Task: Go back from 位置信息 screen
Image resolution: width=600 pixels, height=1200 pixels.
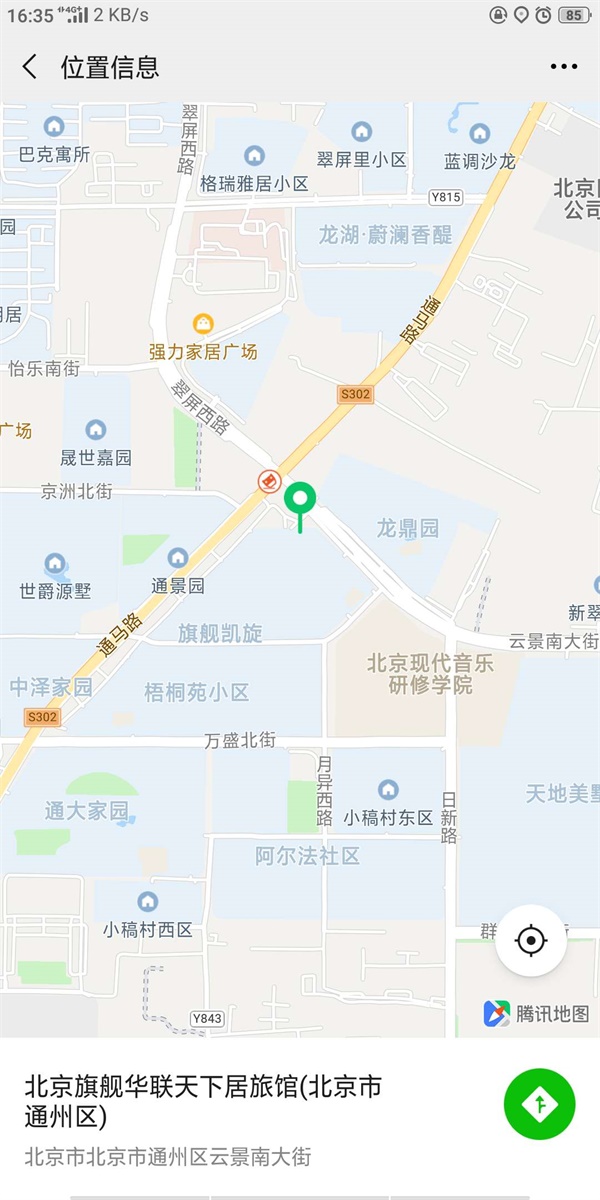Action: (x=30, y=67)
